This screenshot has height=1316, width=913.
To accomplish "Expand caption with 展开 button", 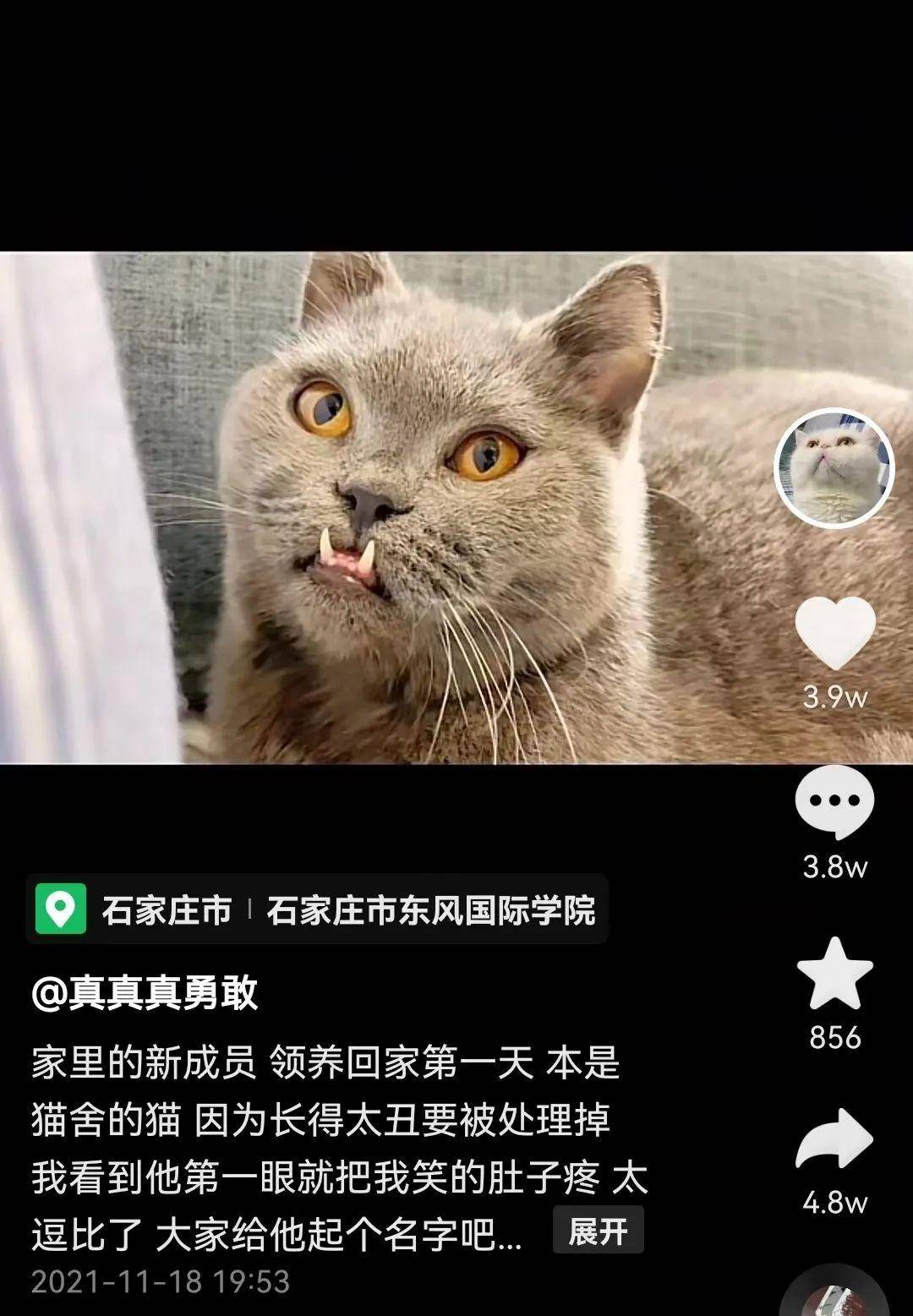I will [x=598, y=1231].
